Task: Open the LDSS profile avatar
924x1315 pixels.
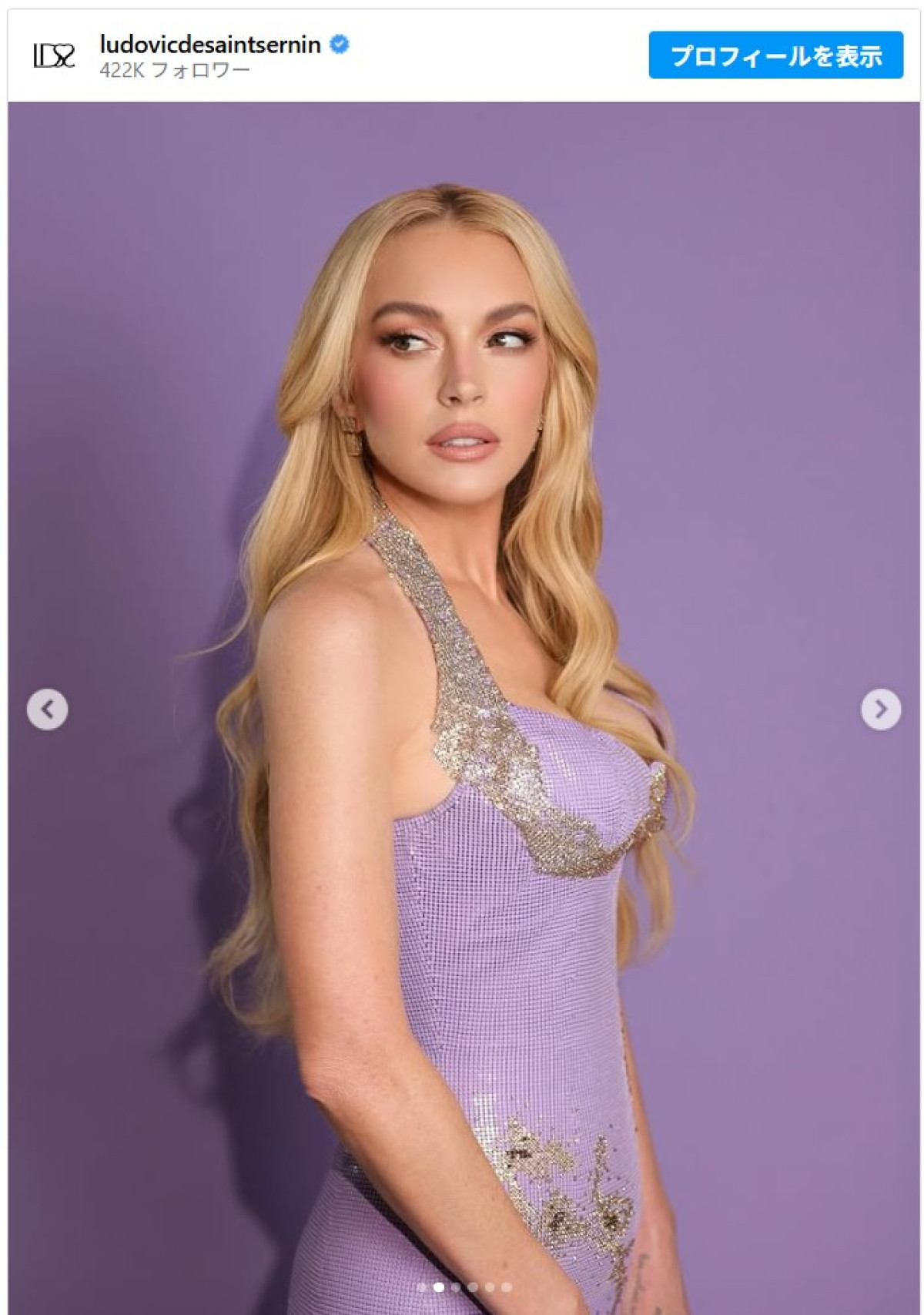Action: pyautogui.click(x=54, y=55)
